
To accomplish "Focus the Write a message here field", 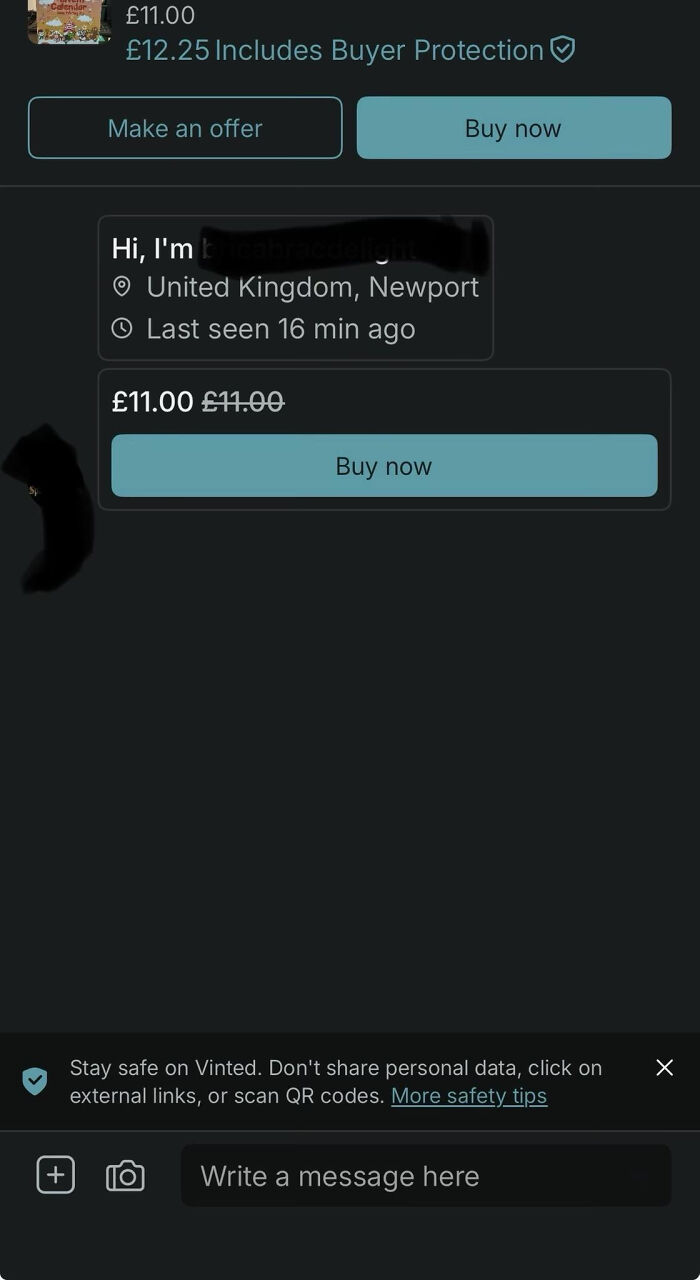I will [x=425, y=1176].
